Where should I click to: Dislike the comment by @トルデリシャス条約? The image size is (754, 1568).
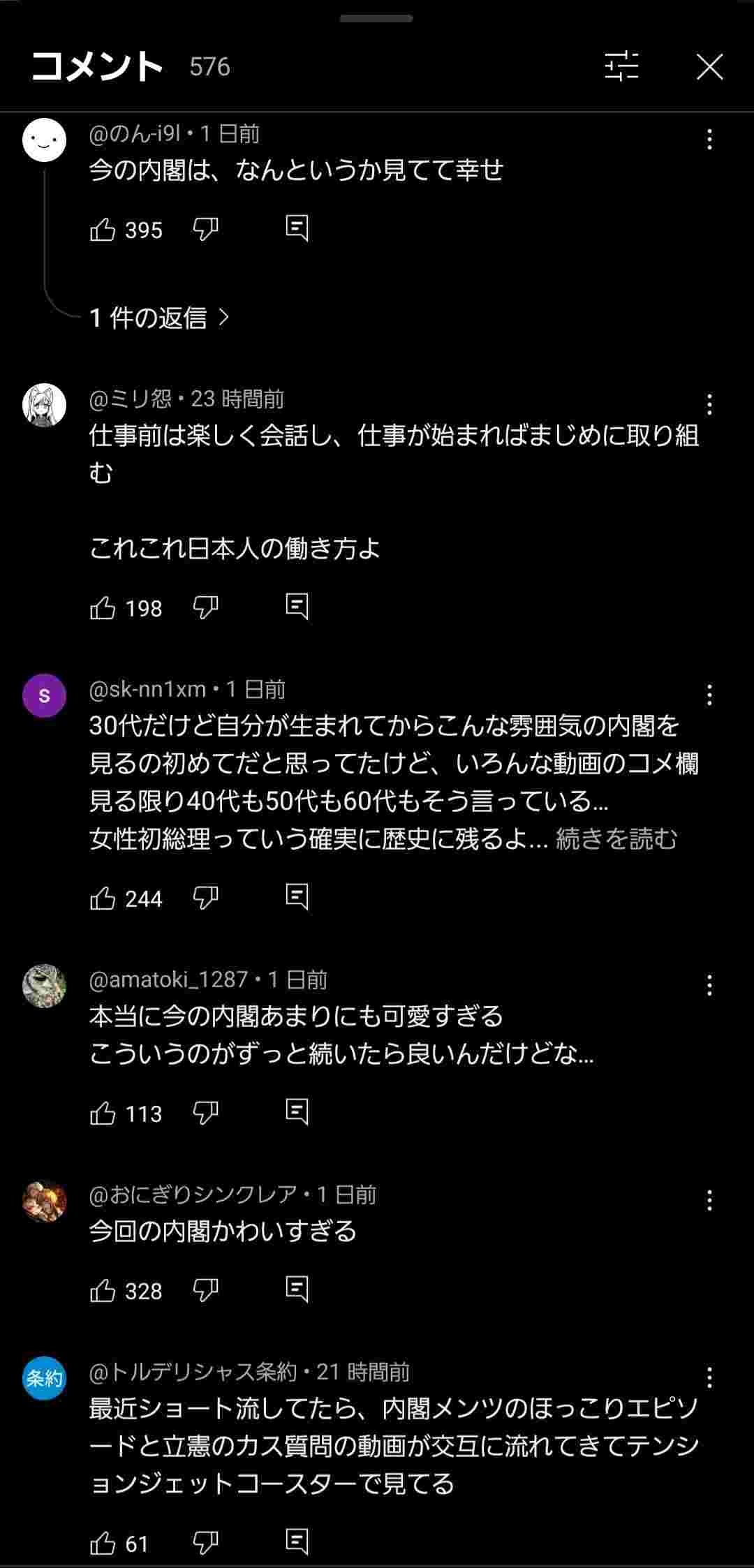(x=205, y=1543)
